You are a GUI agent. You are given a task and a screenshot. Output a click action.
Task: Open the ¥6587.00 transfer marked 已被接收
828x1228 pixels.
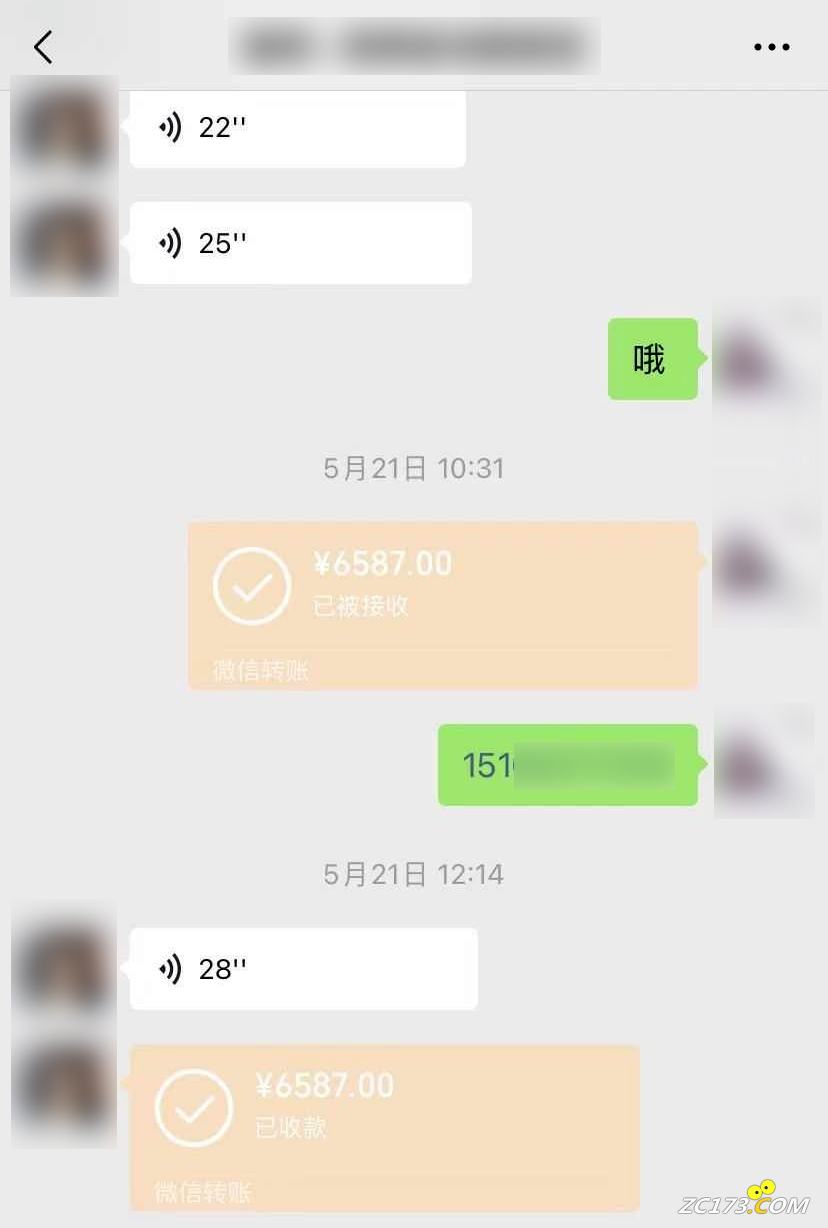tap(442, 605)
